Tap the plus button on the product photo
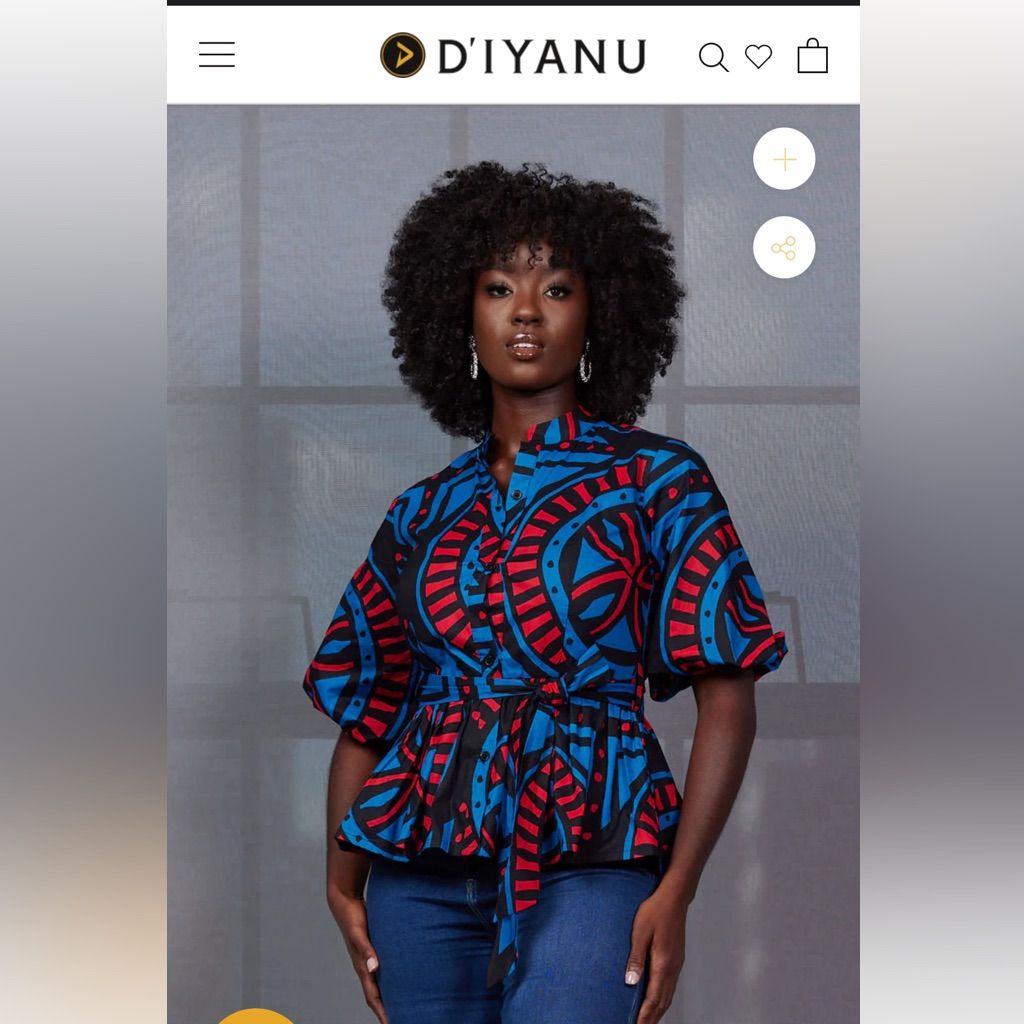This screenshot has width=1024, height=1024. 784,159
